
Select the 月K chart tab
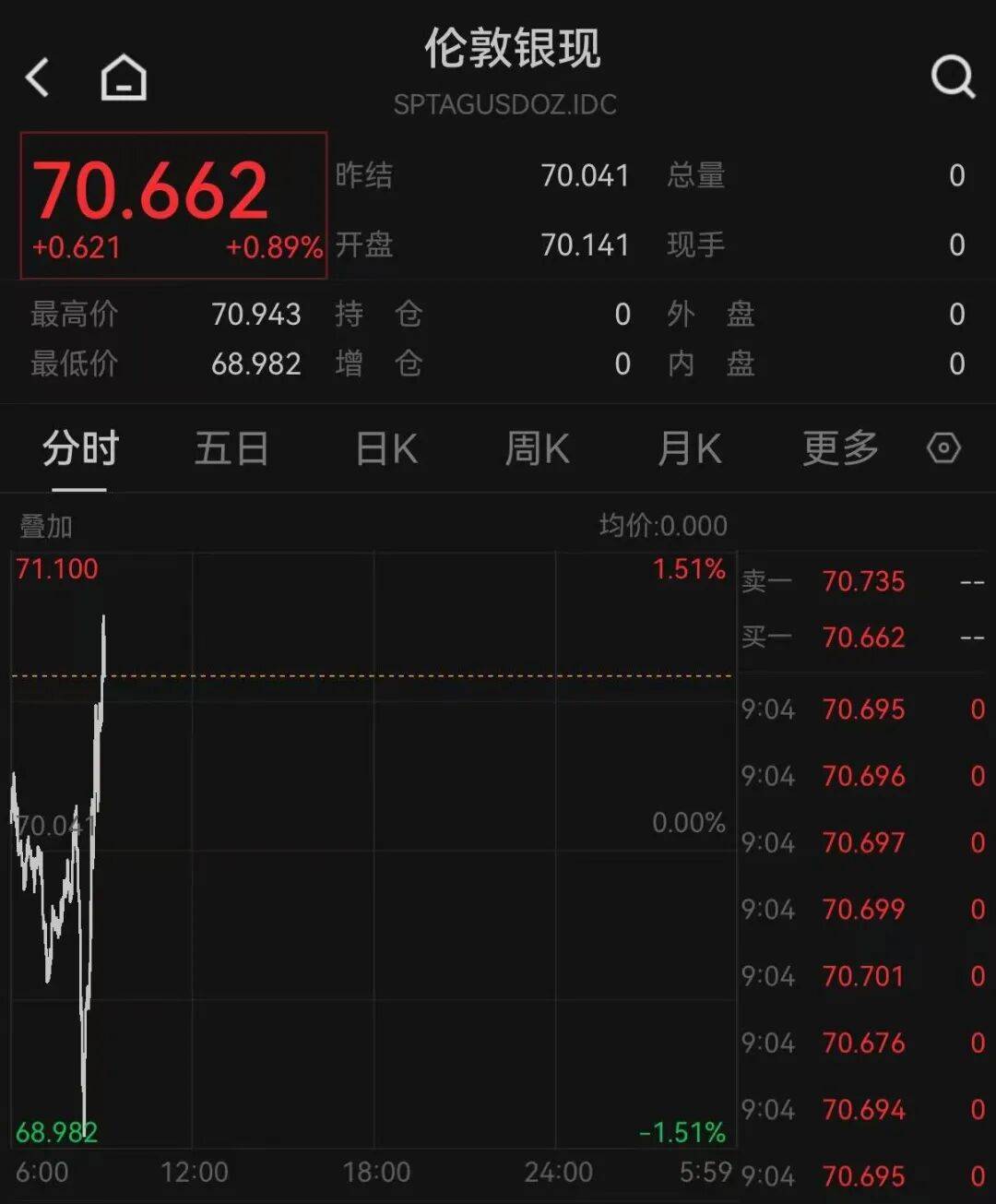689,449
